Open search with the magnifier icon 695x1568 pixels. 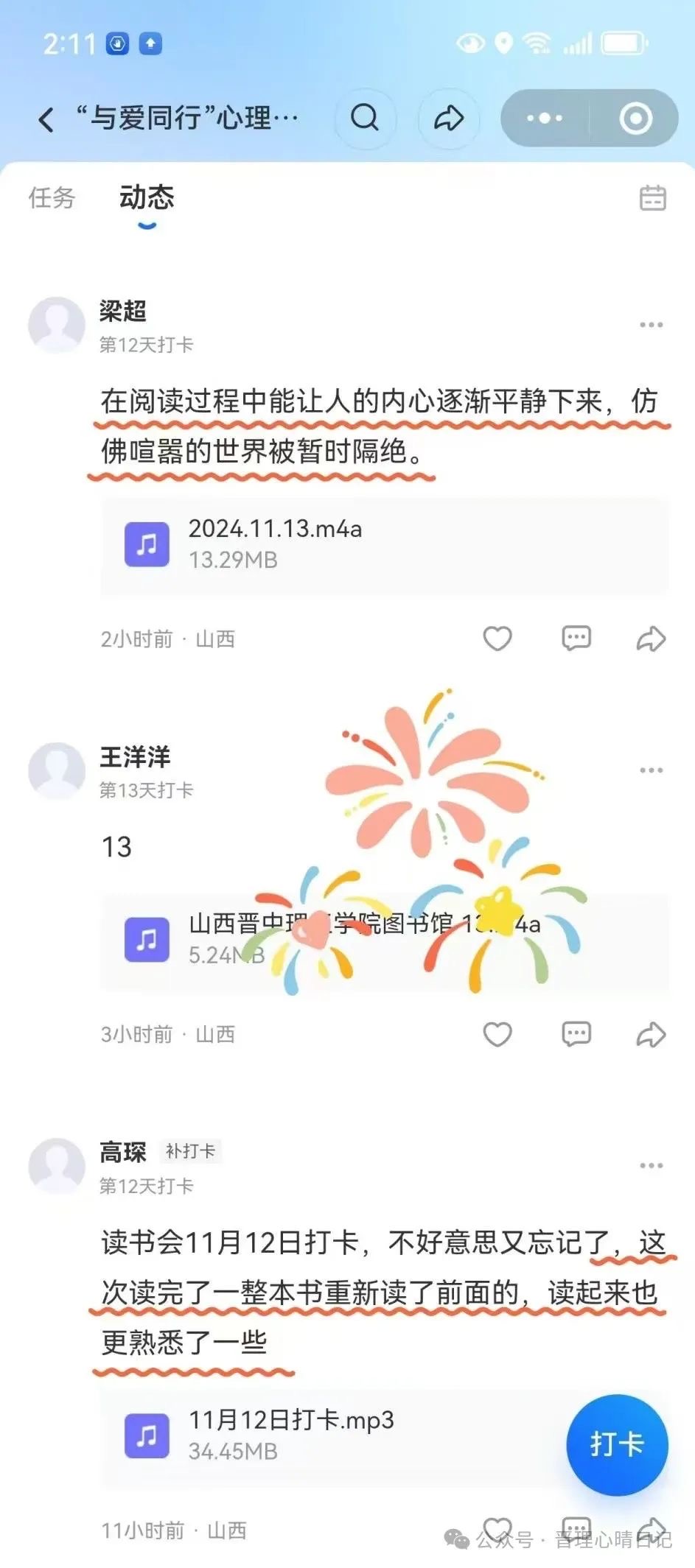[365, 118]
